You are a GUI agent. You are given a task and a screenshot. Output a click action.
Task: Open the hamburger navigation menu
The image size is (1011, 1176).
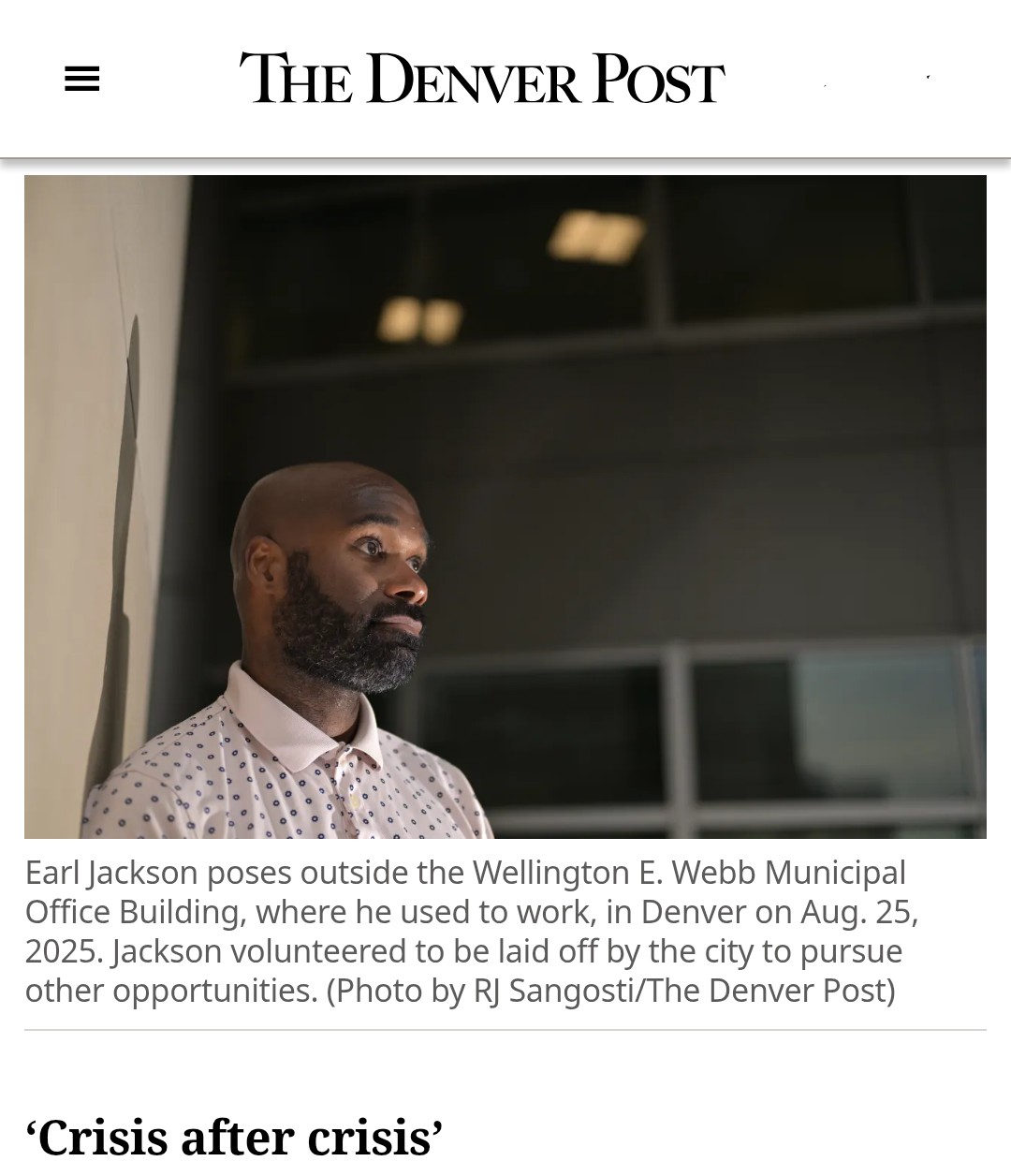click(81, 80)
